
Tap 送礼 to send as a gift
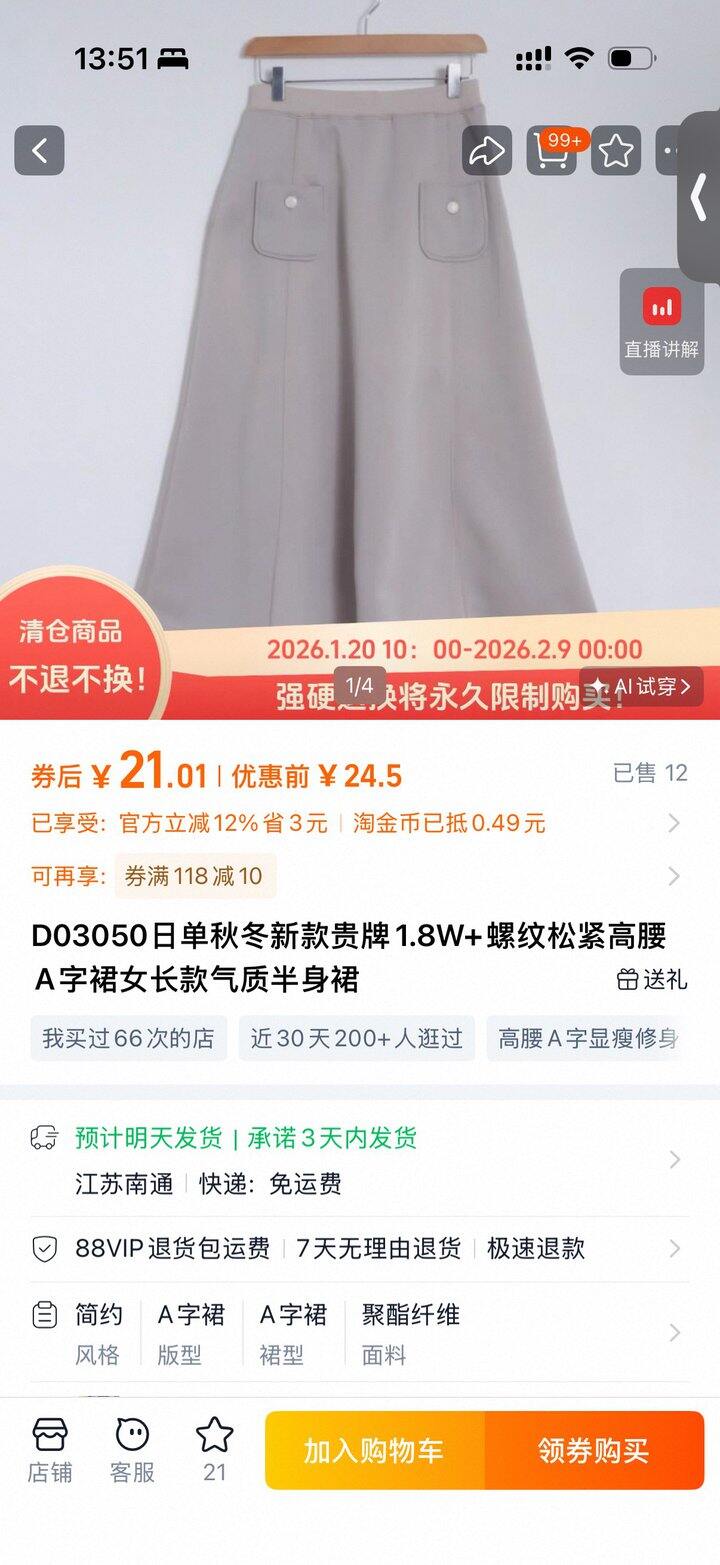pos(652,979)
